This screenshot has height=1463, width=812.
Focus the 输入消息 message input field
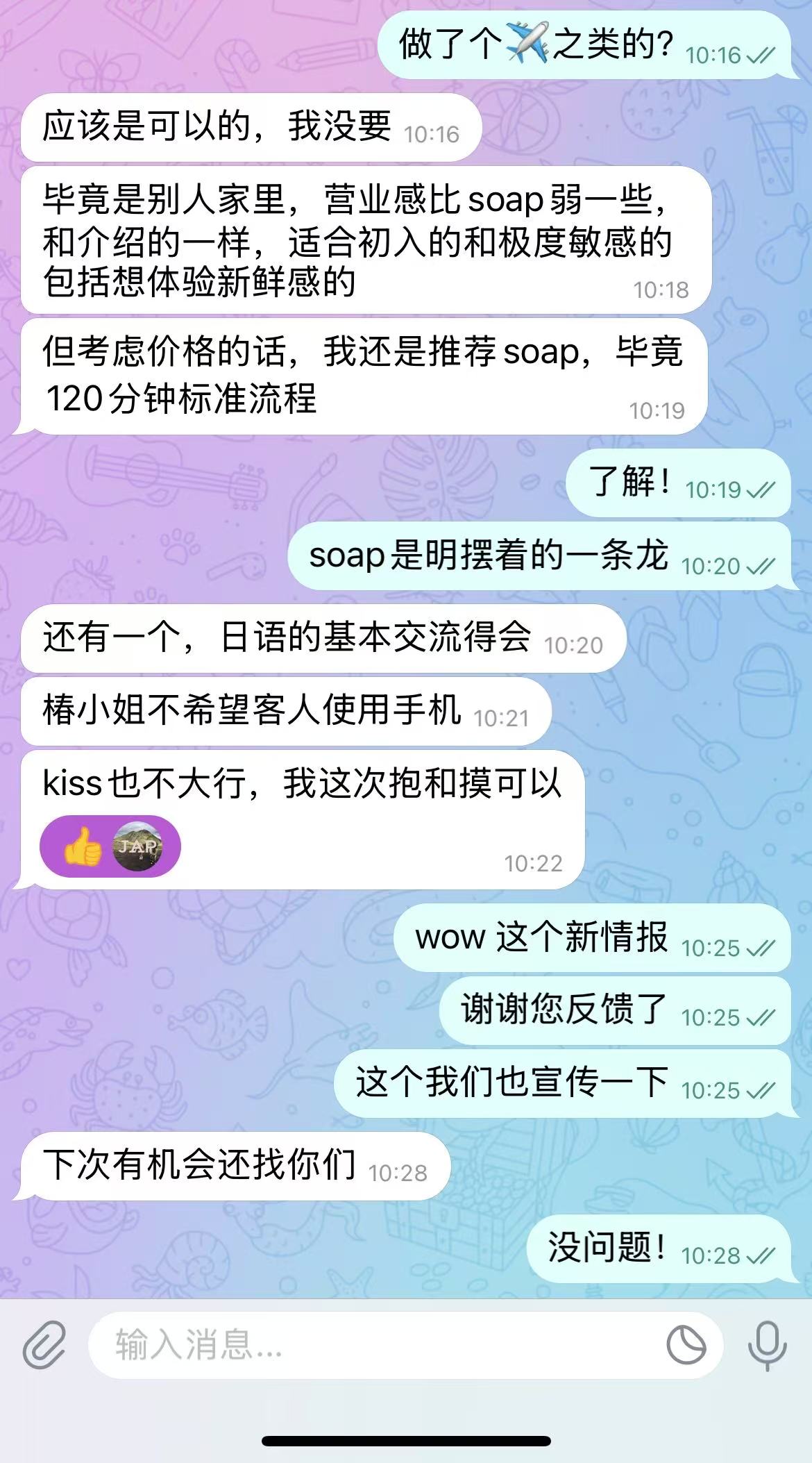coord(375,1346)
